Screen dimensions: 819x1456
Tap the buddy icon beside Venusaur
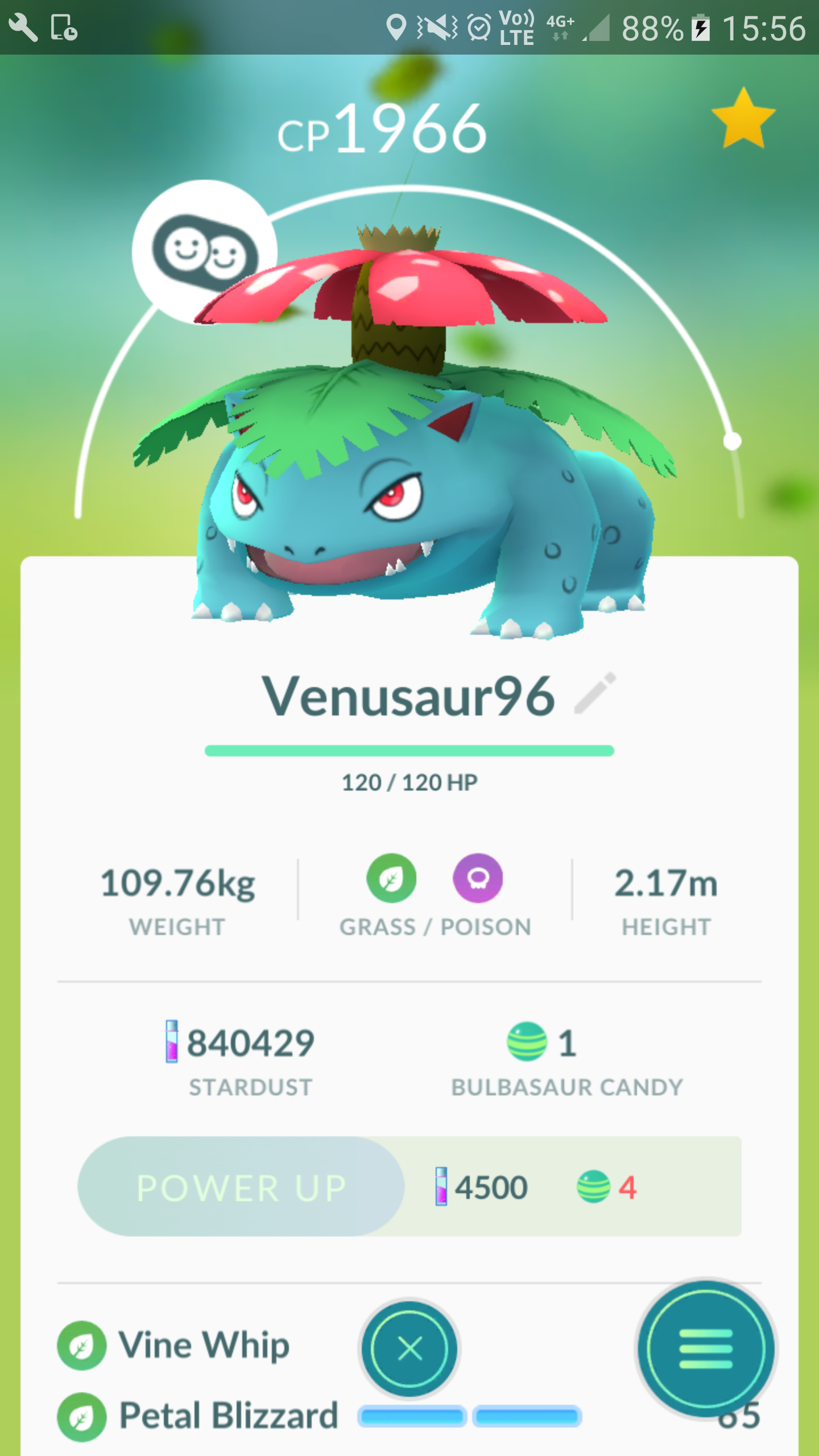(x=205, y=253)
